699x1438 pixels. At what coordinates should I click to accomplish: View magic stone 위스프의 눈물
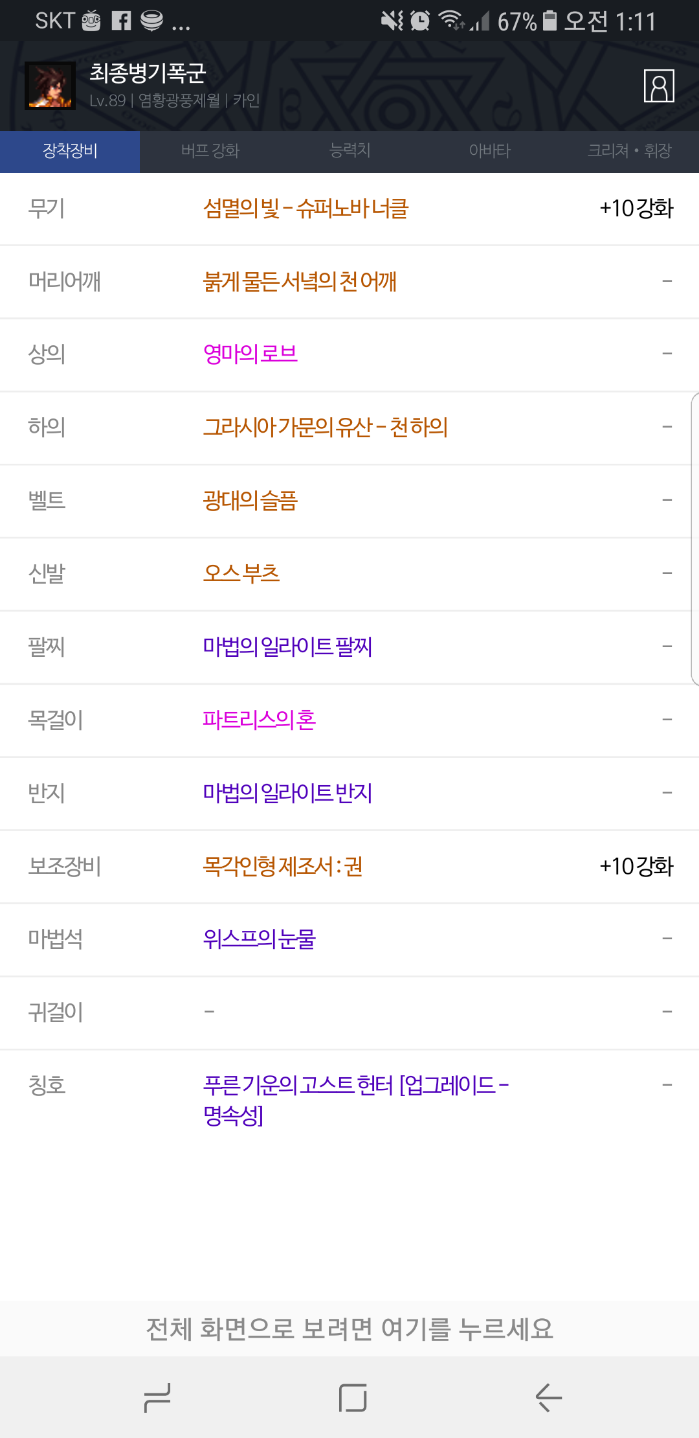pos(259,938)
